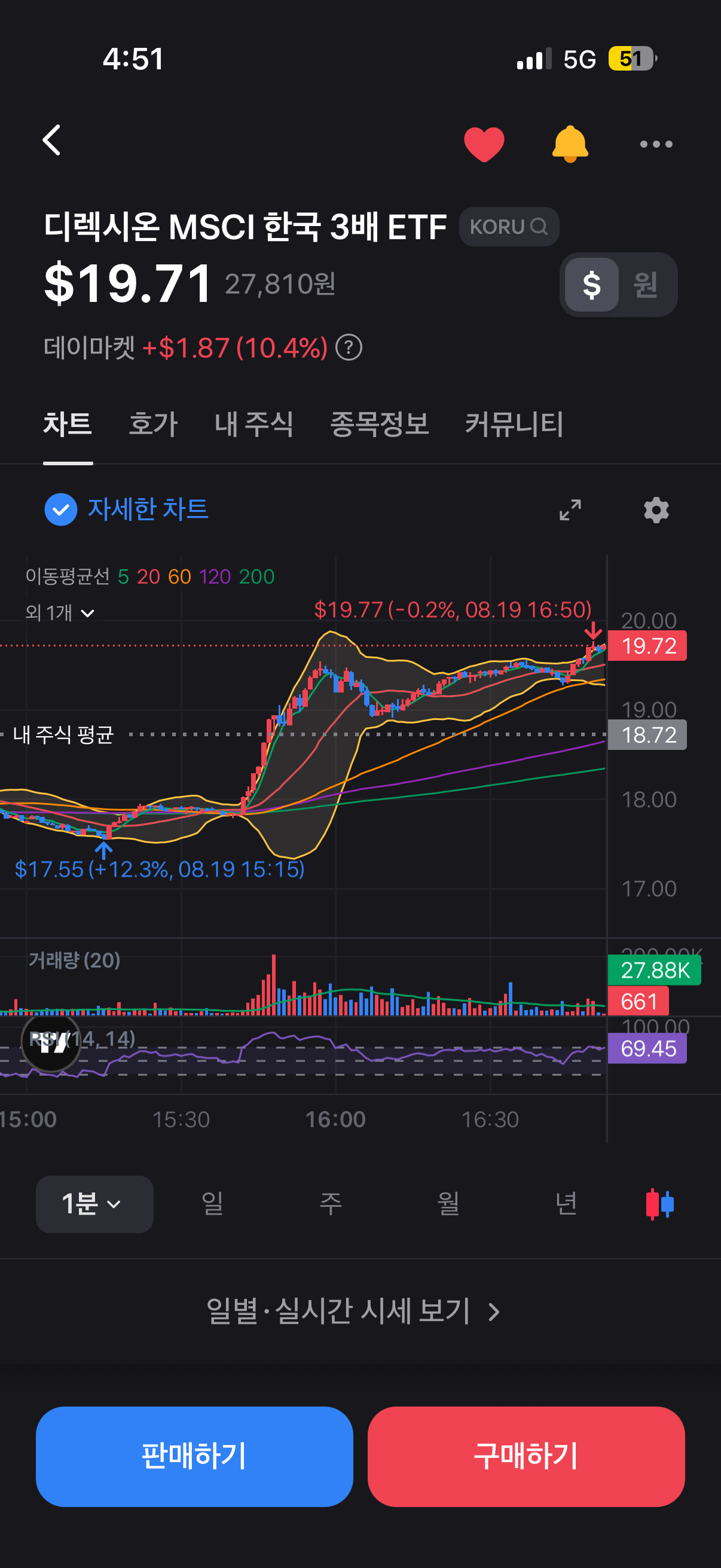
Task: Tap the KORU ticker search chip
Action: point(509,227)
